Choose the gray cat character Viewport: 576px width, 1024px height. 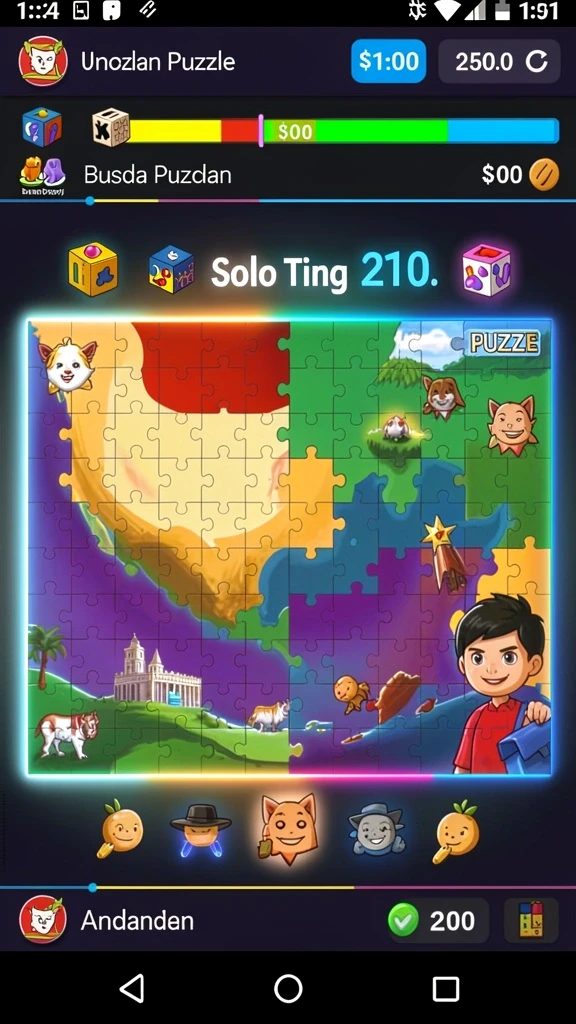click(x=376, y=829)
